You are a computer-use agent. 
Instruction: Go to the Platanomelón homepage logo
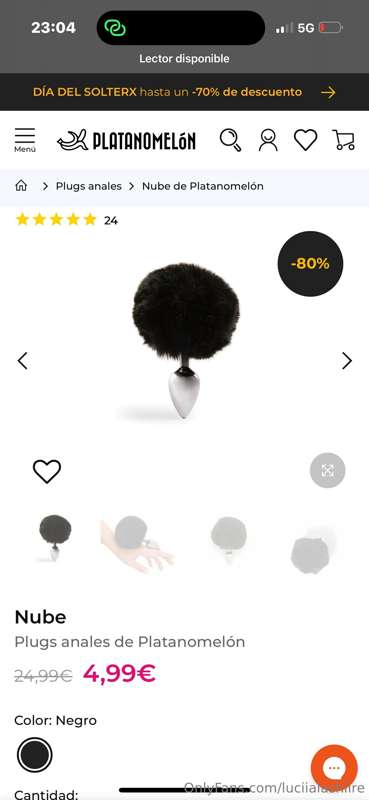click(127, 140)
